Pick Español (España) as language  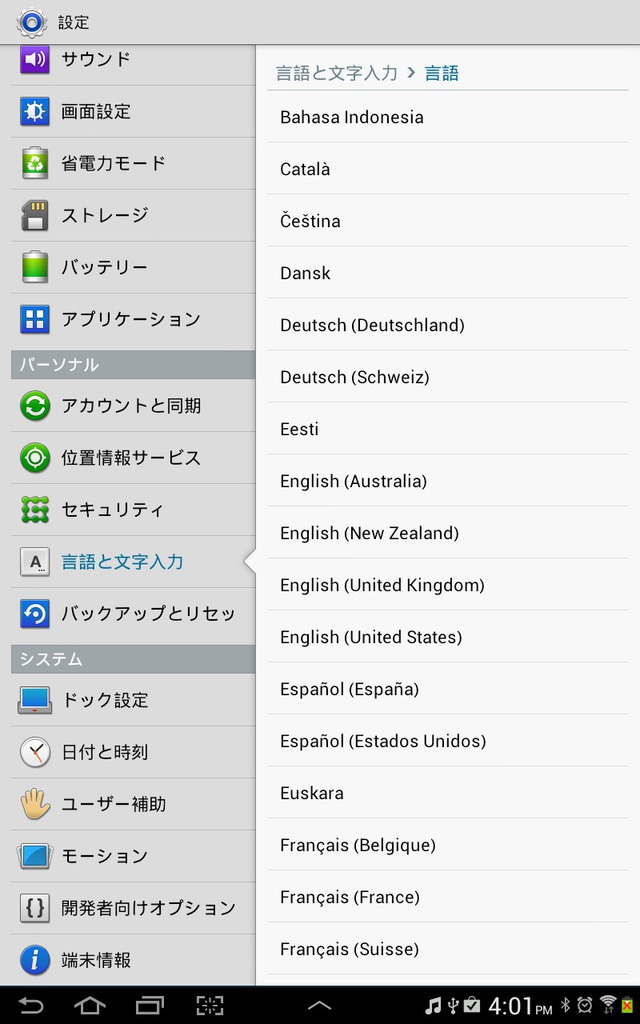(x=447, y=689)
